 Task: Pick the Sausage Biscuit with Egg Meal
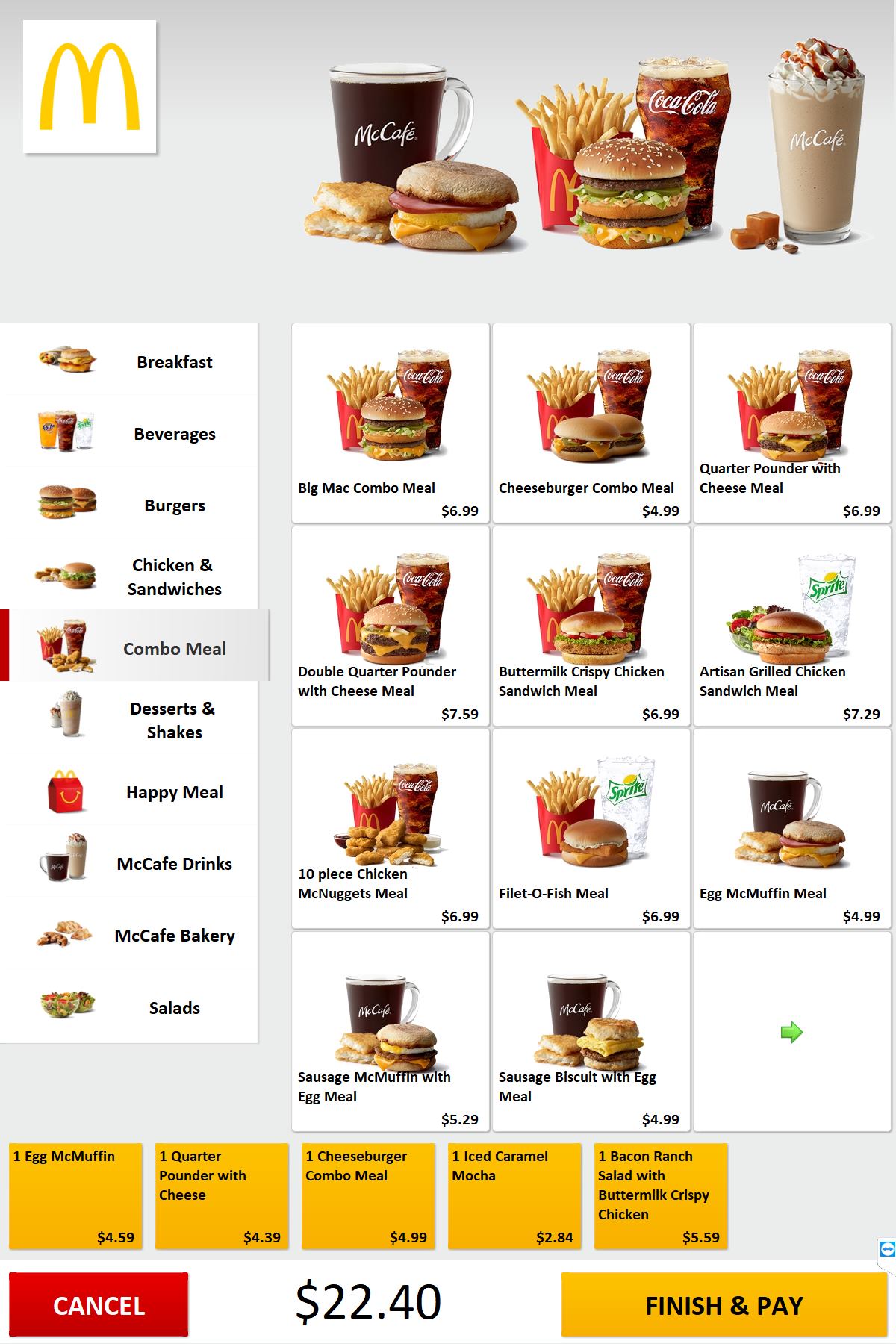pos(591,1031)
